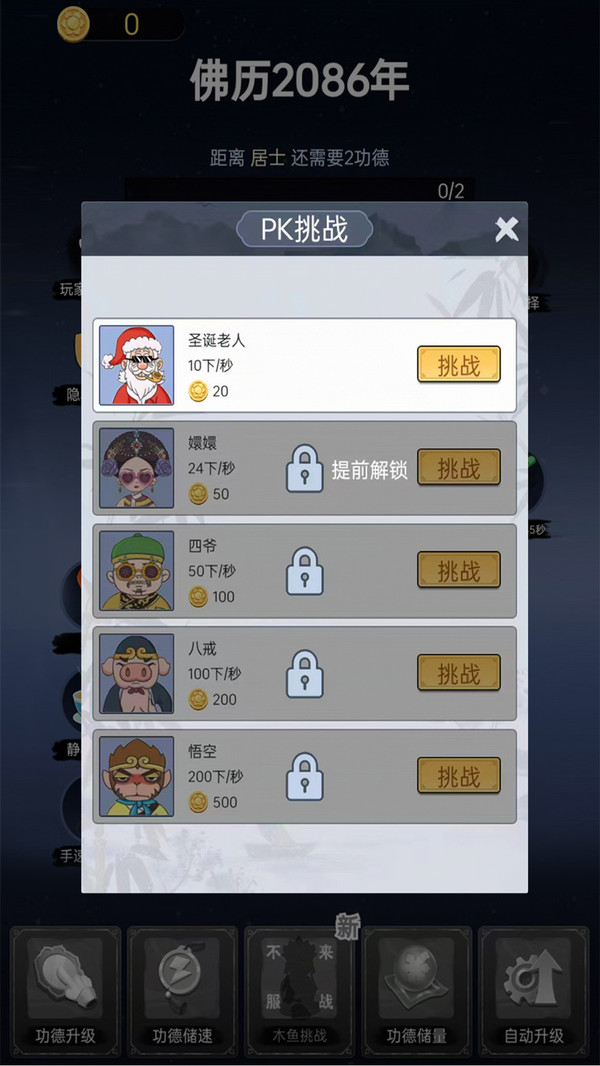
Task: Tap 提前解锁 to unlock 嬛嬛 early
Action: point(370,469)
